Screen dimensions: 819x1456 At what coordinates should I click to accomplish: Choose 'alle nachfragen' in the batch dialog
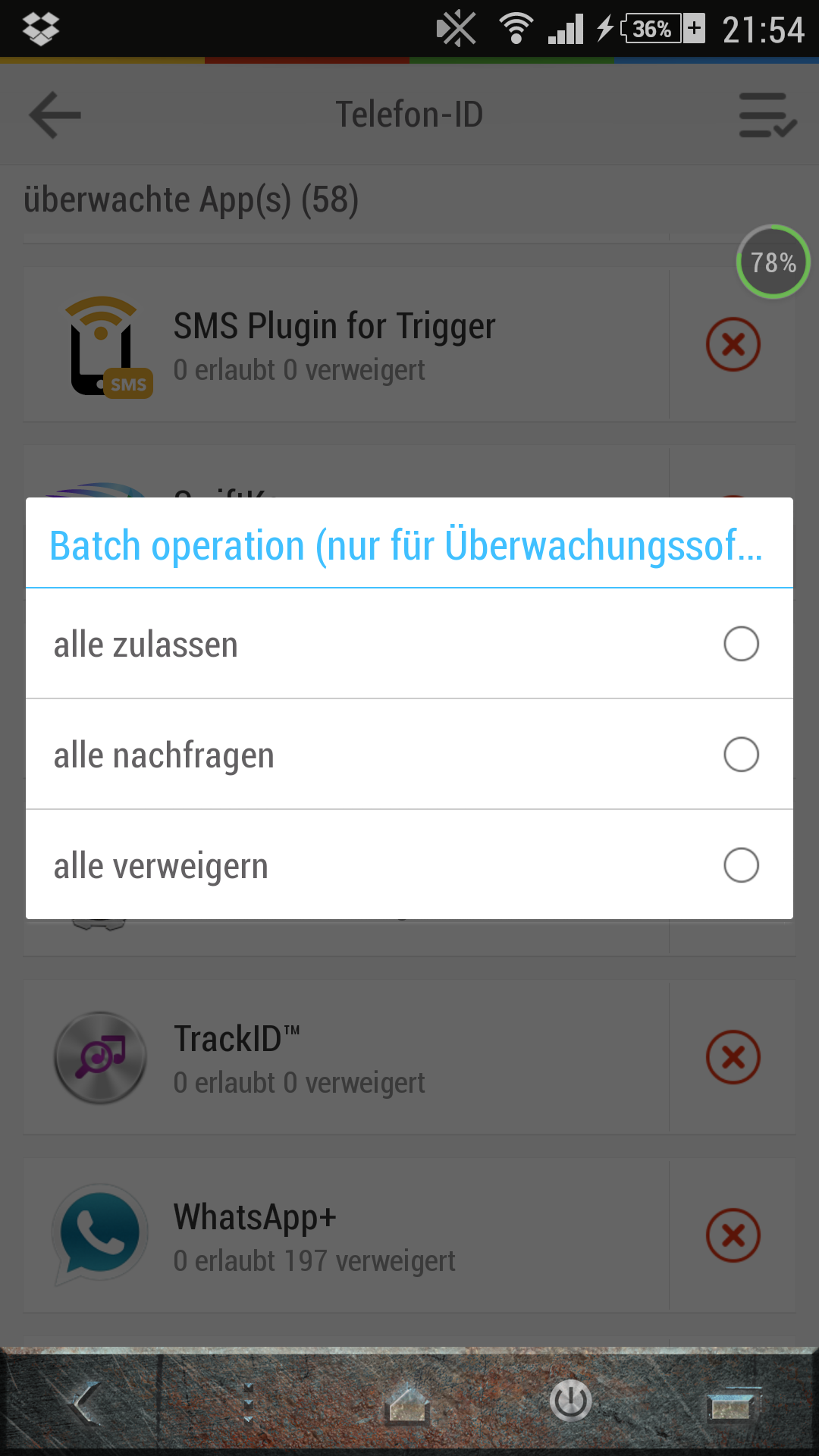pos(409,755)
